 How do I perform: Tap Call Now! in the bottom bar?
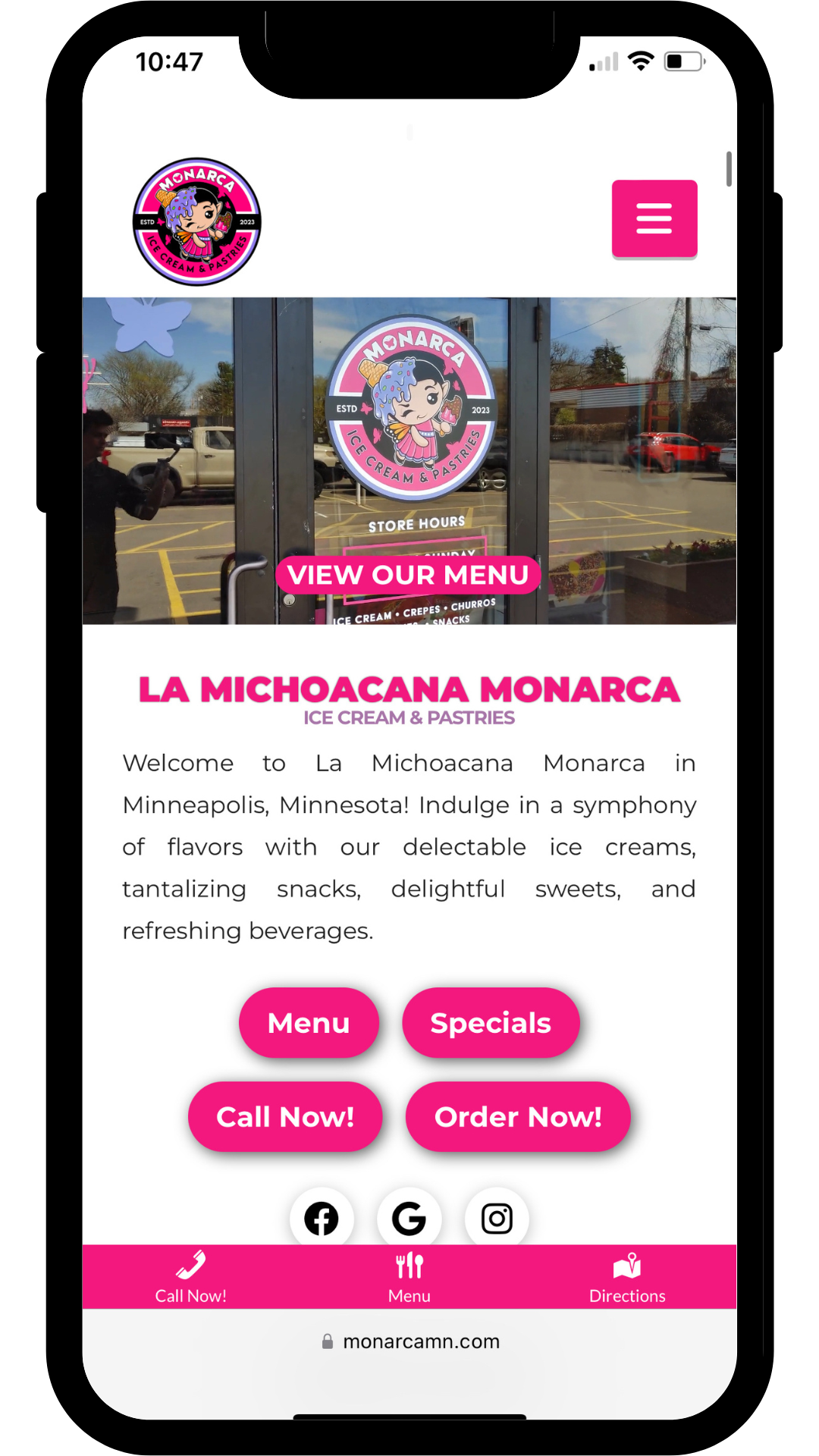coord(191,1278)
